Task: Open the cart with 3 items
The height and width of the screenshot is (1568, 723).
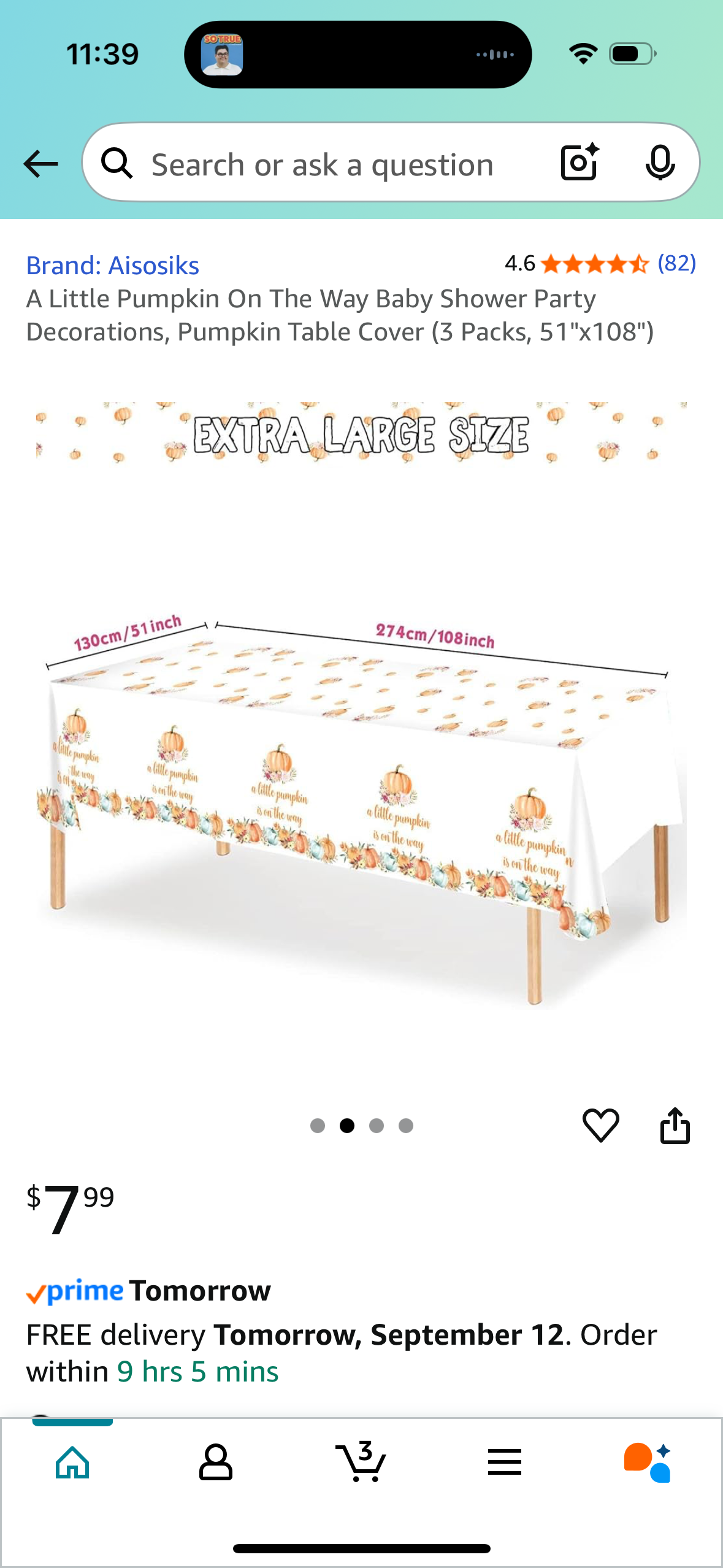Action: 361,1462
